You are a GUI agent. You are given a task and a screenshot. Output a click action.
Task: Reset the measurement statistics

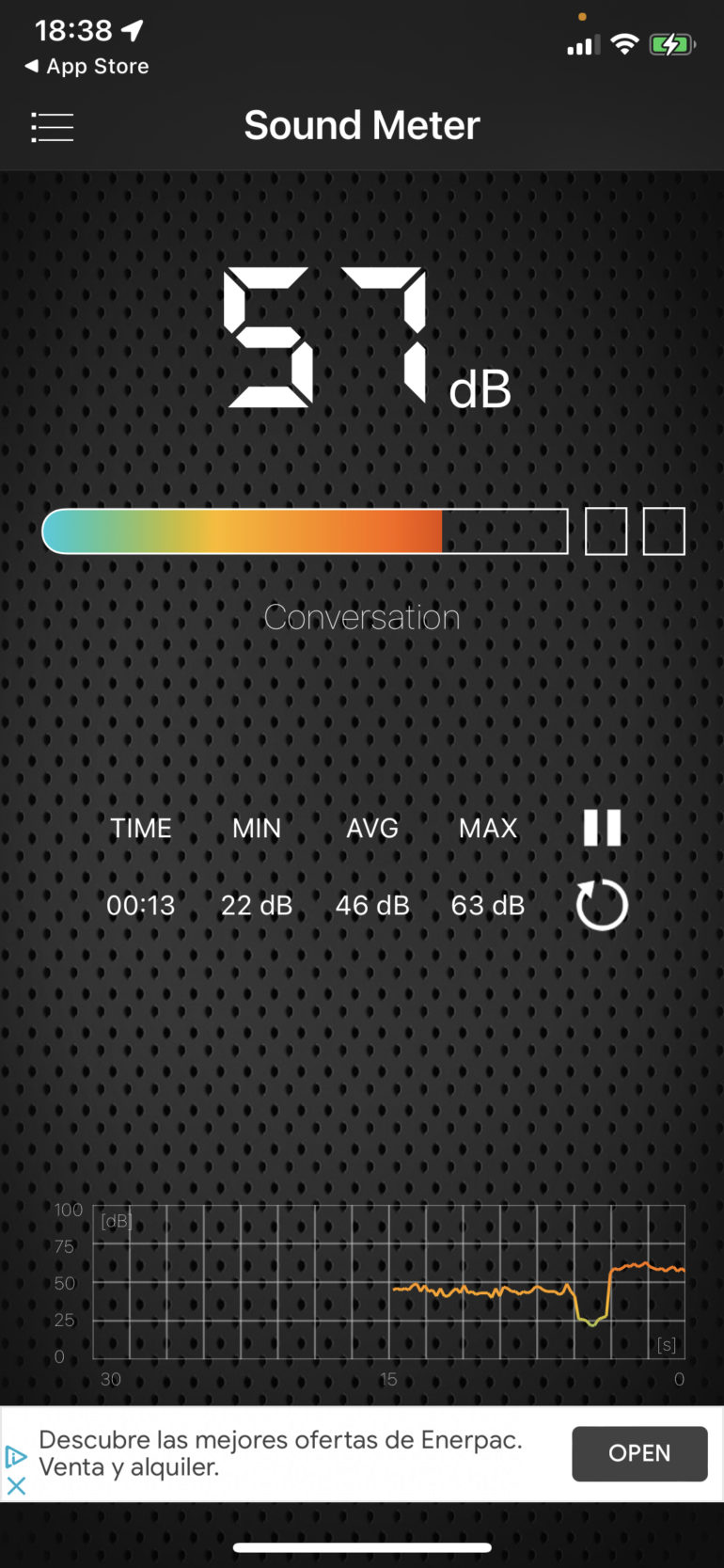coord(602,905)
